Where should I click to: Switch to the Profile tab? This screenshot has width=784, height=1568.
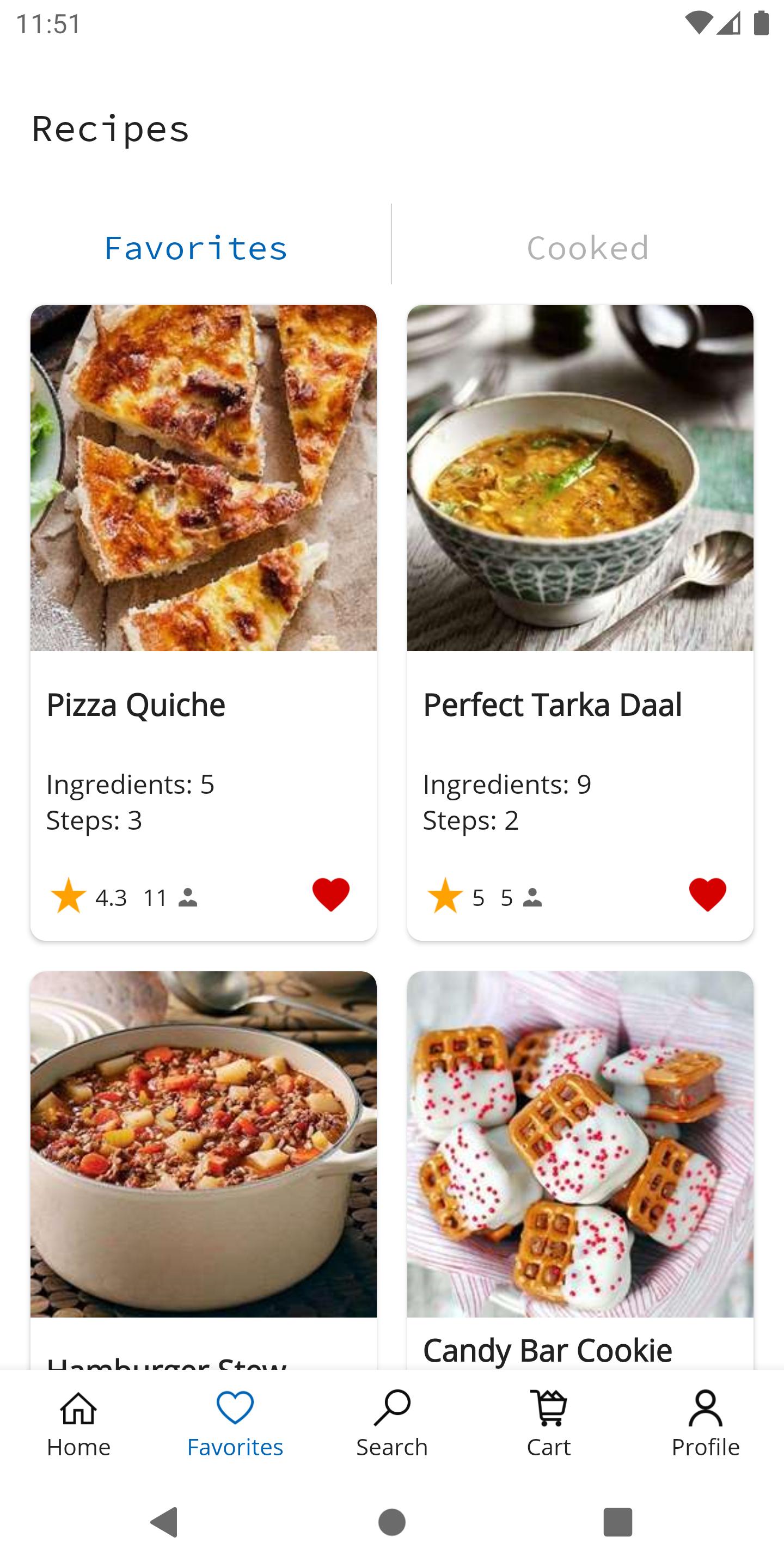(x=706, y=1424)
